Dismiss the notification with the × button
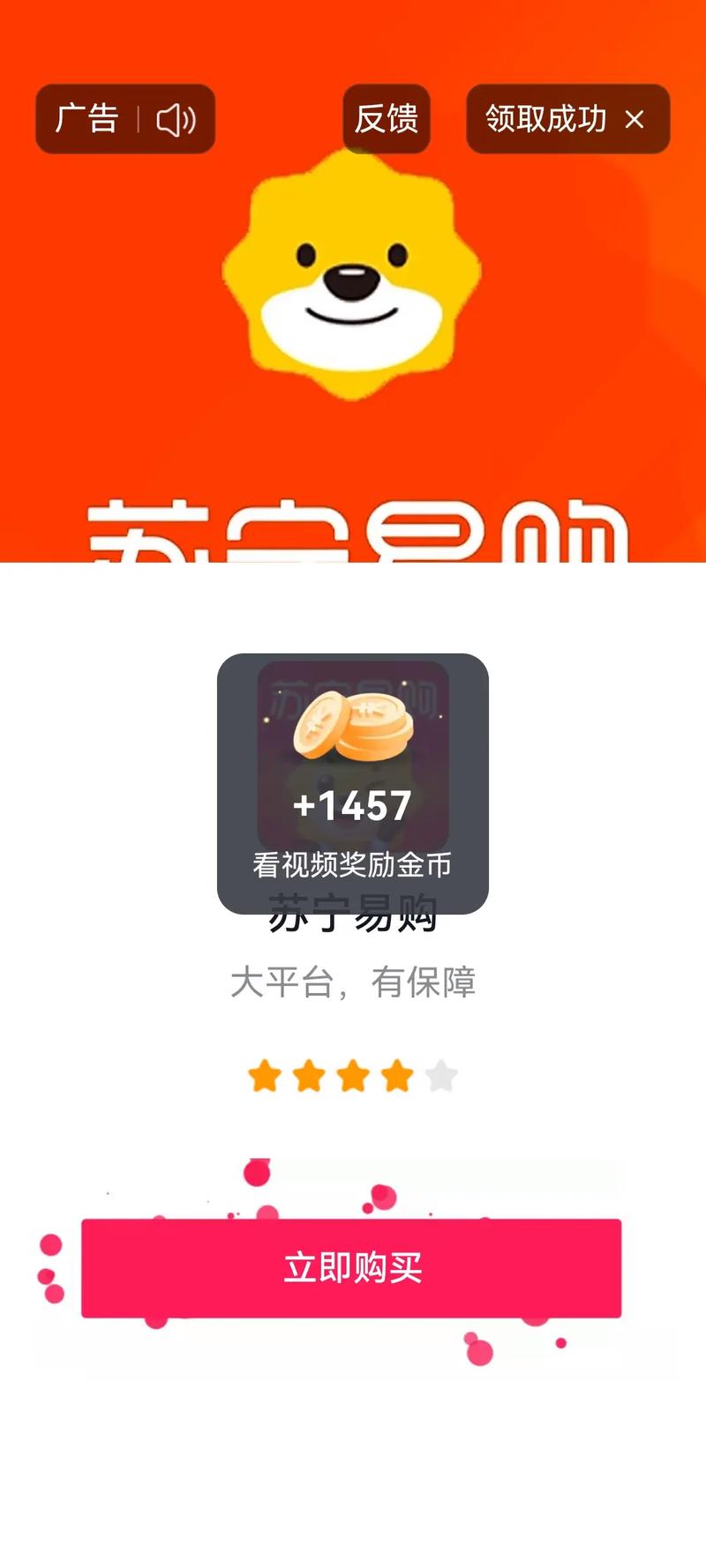 (x=632, y=120)
